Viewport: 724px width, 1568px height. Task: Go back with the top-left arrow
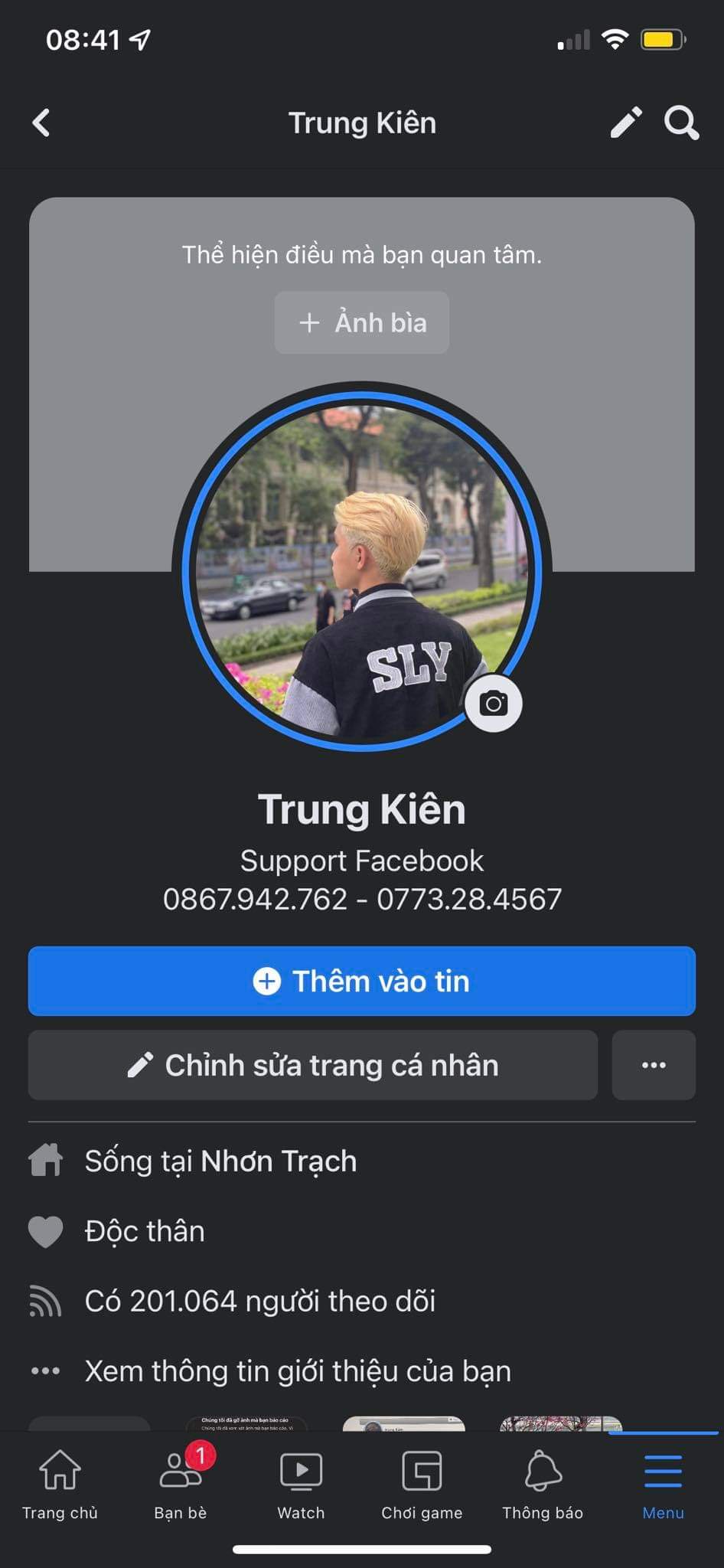(x=41, y=122)
